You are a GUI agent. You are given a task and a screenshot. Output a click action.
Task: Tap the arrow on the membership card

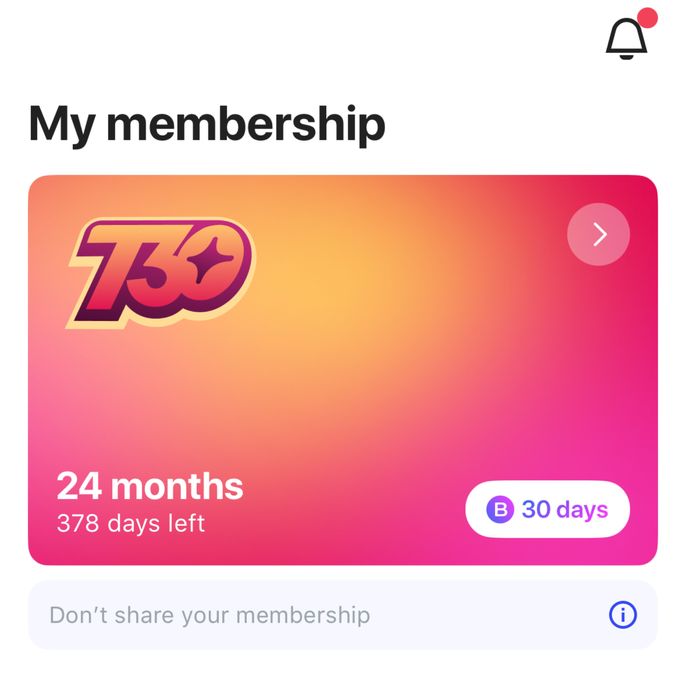(598, 234)
